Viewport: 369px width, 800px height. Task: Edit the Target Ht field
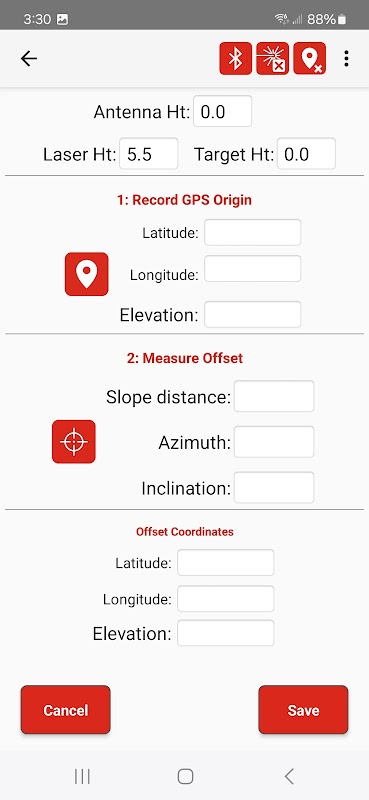(x=306, y=154)
